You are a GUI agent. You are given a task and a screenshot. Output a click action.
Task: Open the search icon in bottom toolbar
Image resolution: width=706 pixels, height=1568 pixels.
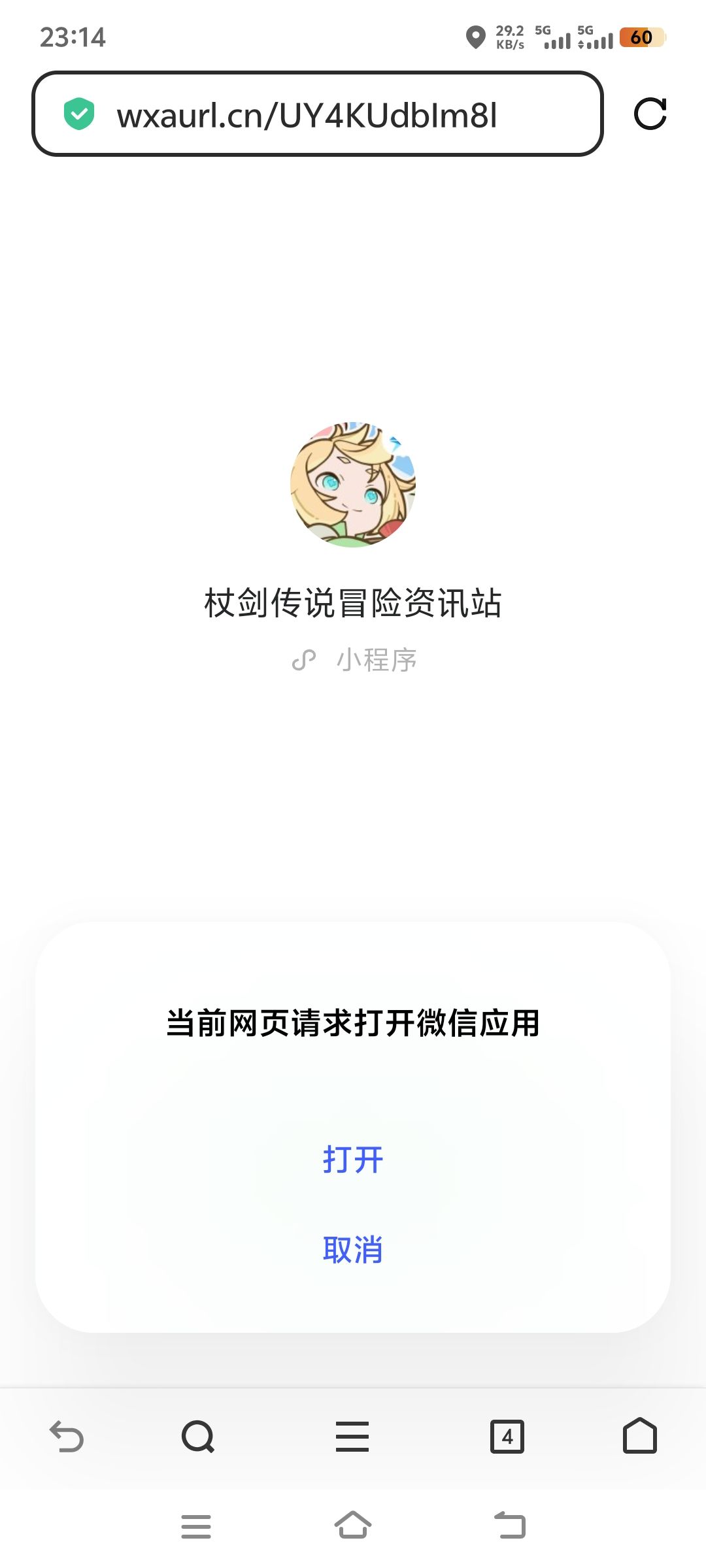[197, 1436]
